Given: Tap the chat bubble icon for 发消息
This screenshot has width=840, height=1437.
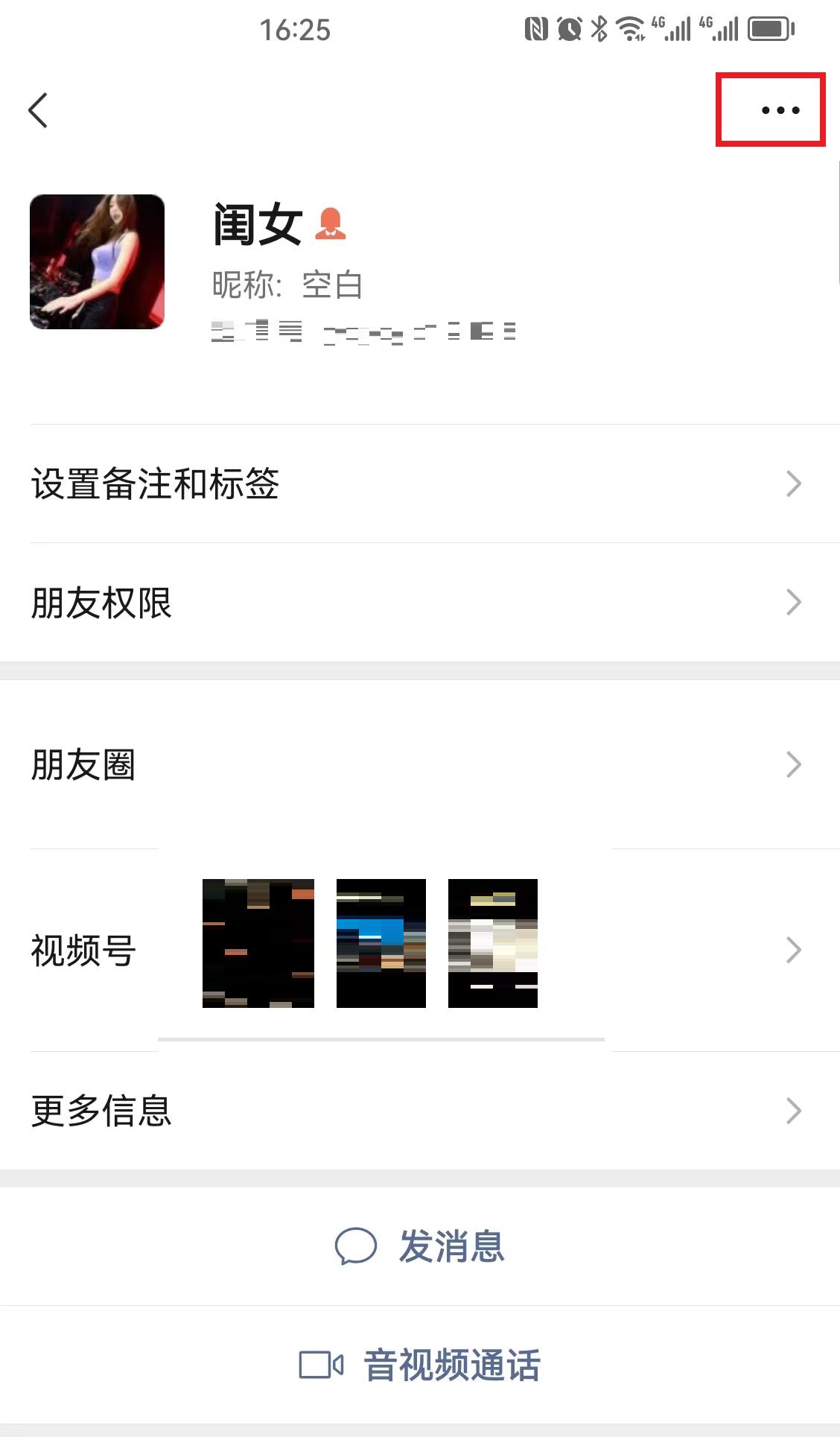Looking at the screenshot, I should pyautogui.click(x=356, y=1247).
